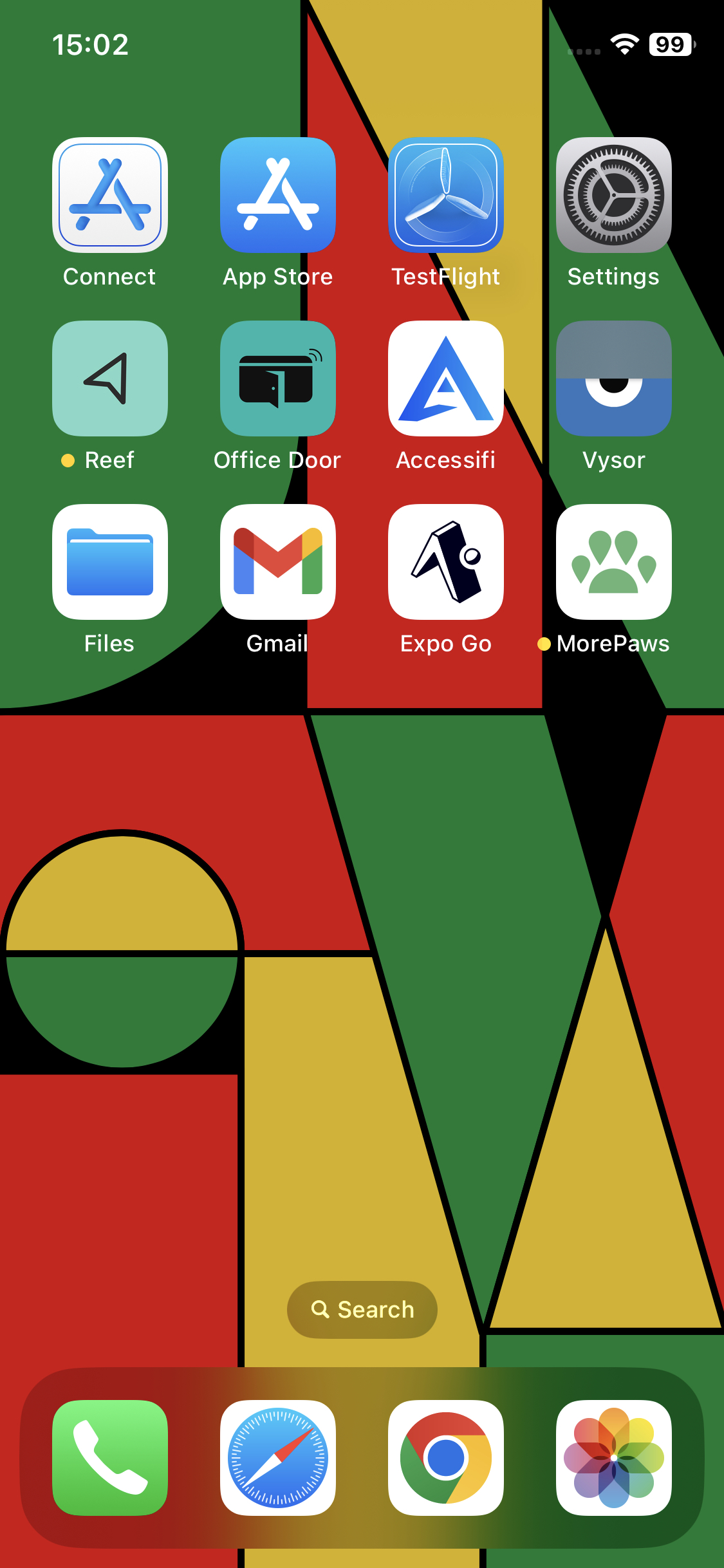
Task: Launch Accessifi
Action: tap(446, 378)
